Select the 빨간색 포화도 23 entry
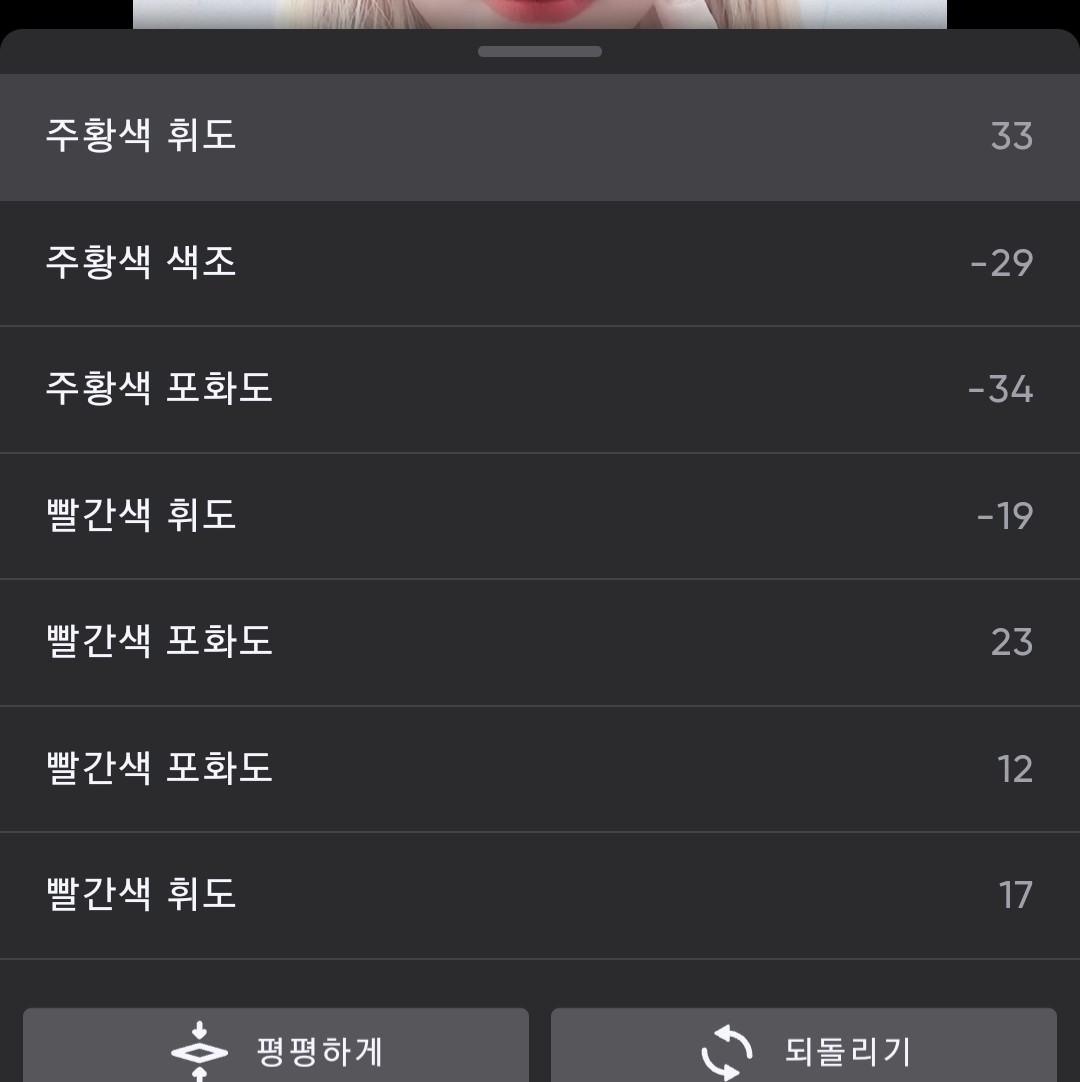The width and height of the screenshot is (1080, 1082). pos(540,642)
